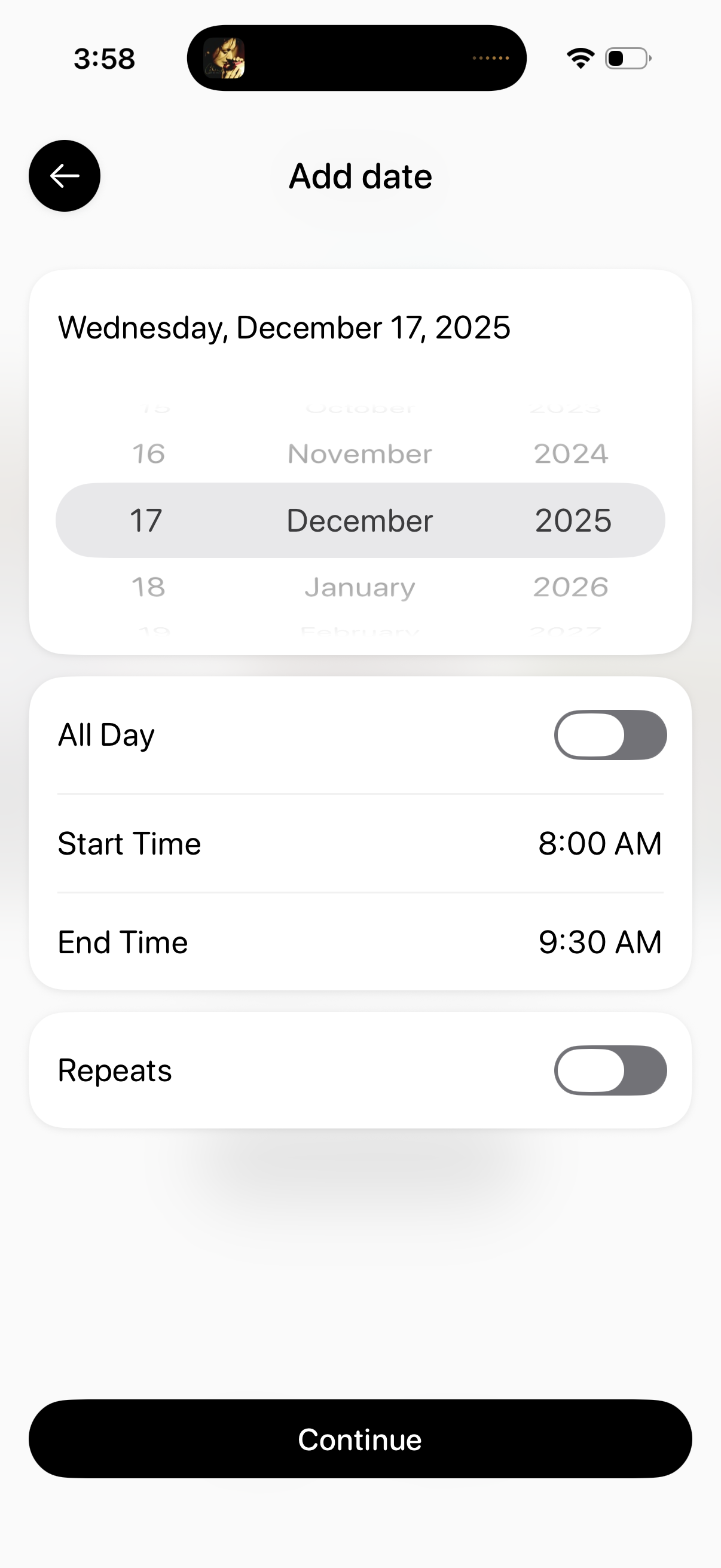Open the End Time value 9:30 AM
The image size is (721, 1568).
pyautogui.click(x=600, y=941)
